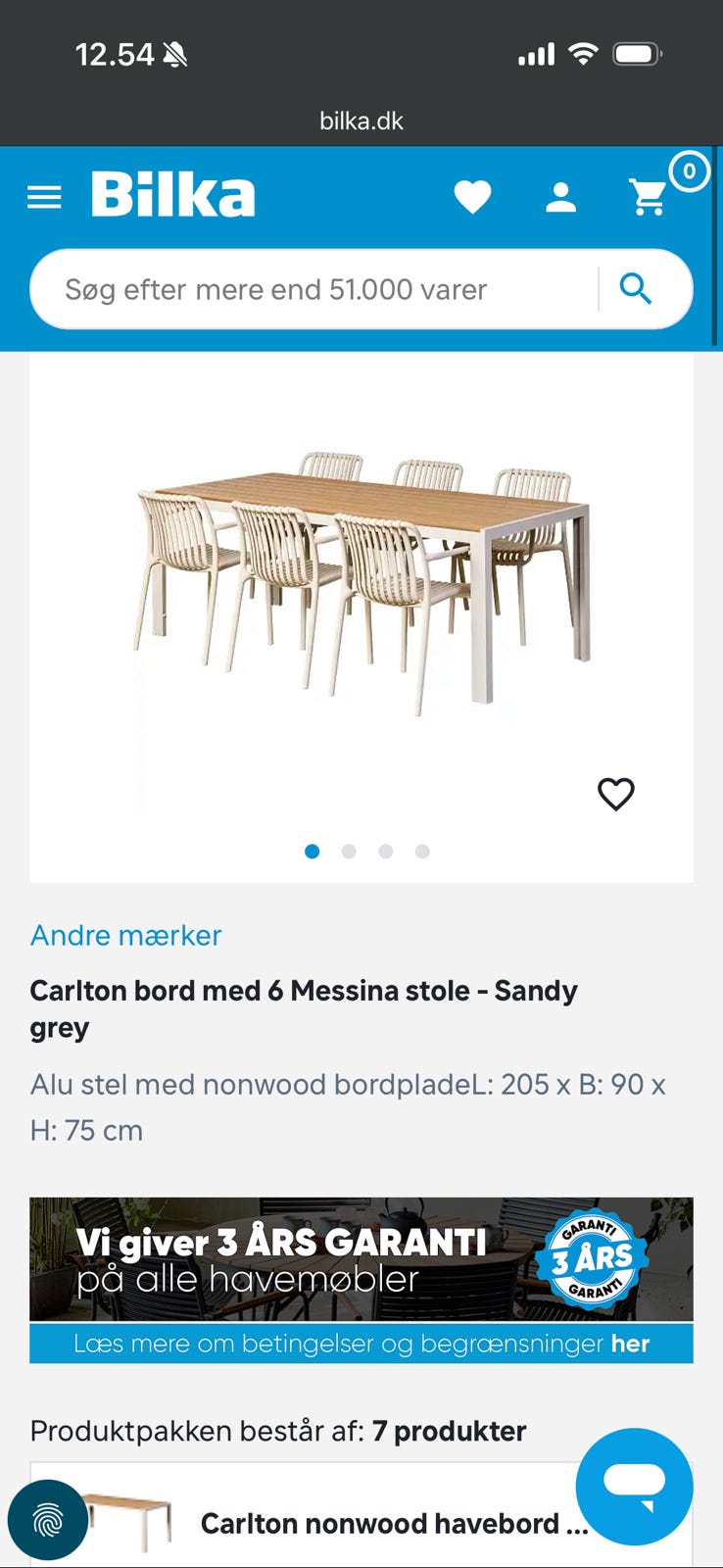
Task: Toggle the favorites heart in the header
Action: 474,196
